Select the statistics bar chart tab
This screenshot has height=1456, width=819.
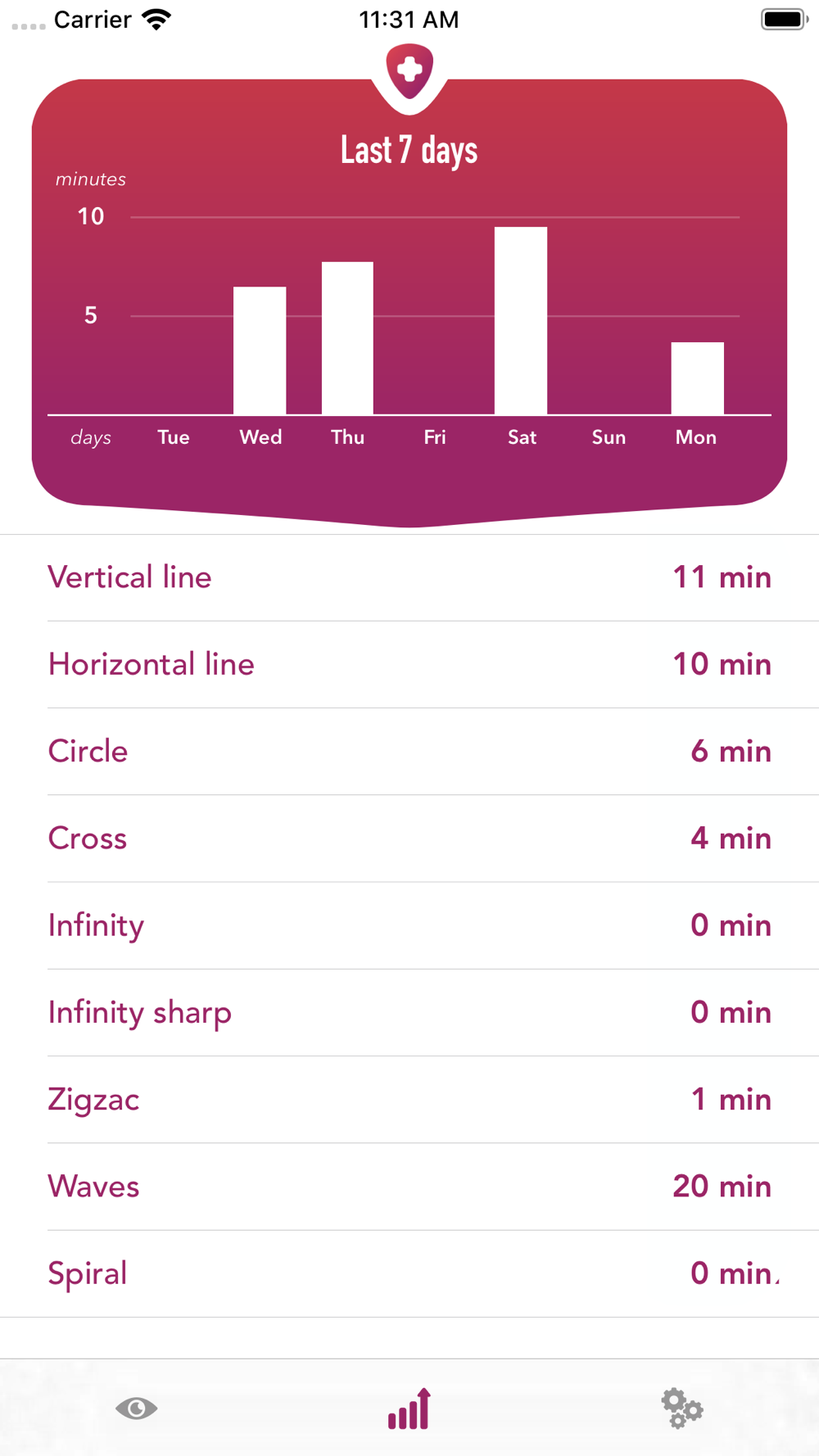pyautogui.click(x=409, y=1409)
